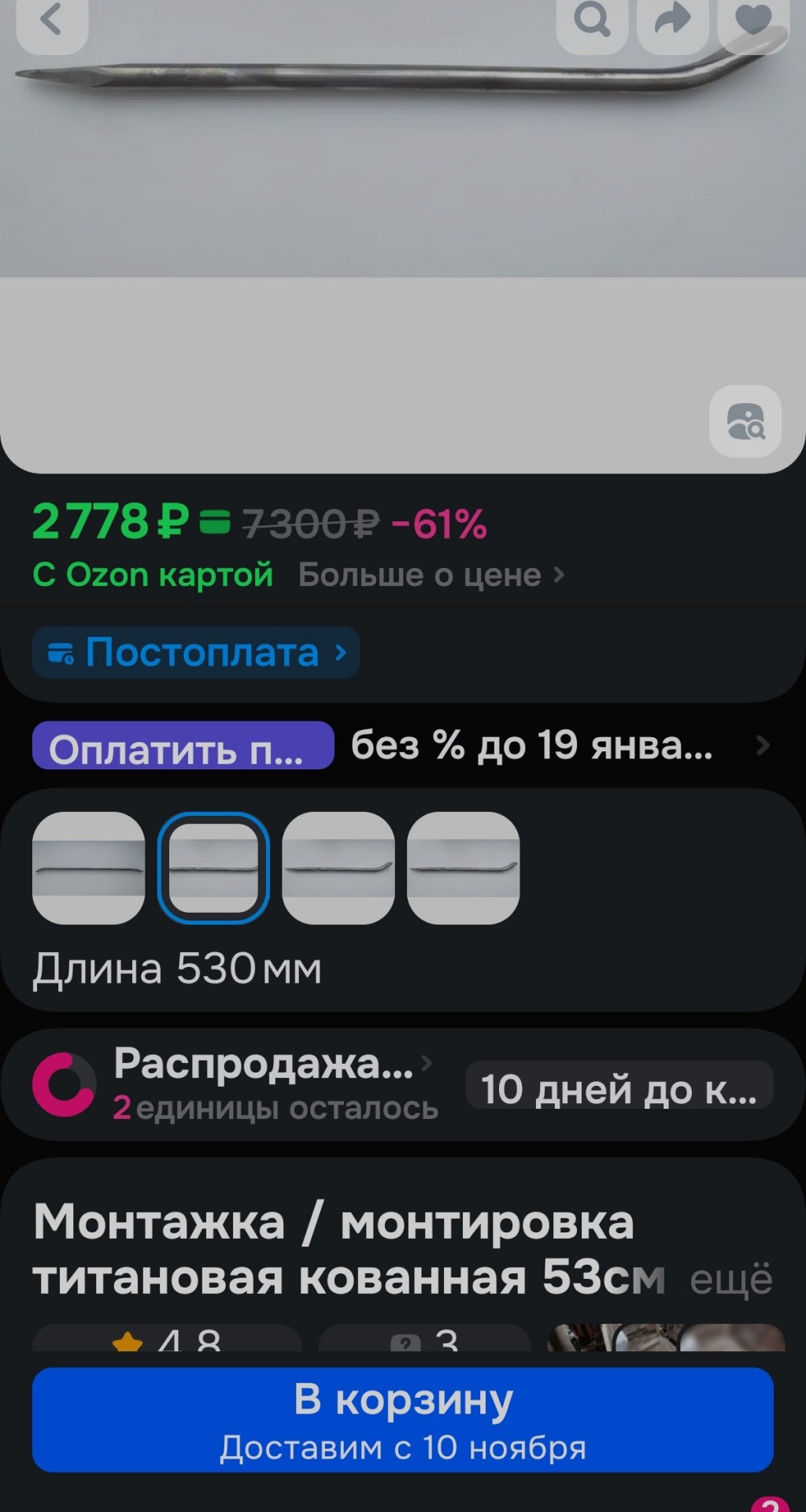Choose the third variant thumbnail

338,868
